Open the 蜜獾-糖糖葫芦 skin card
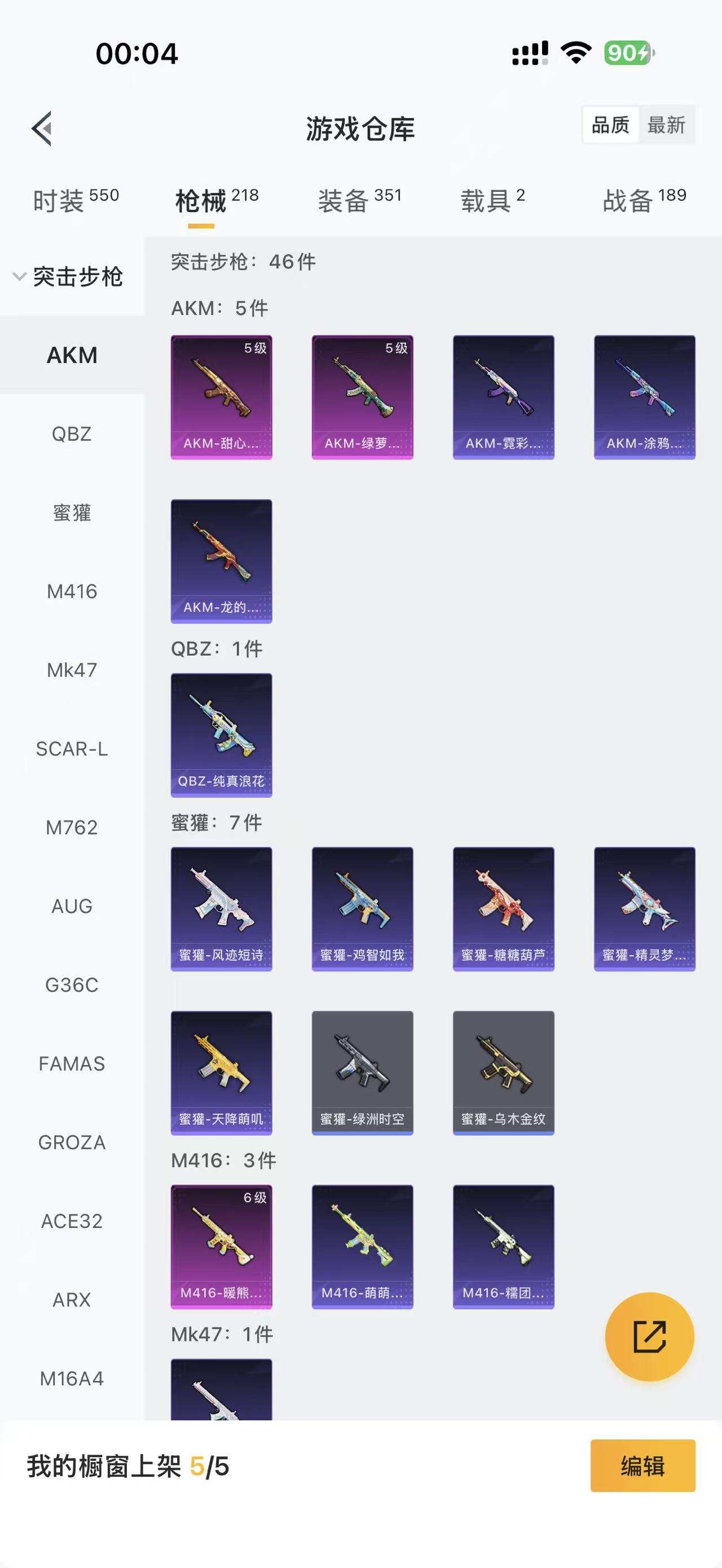Image resolution: width=722 pixels, height=1568 pixels. 503,908
